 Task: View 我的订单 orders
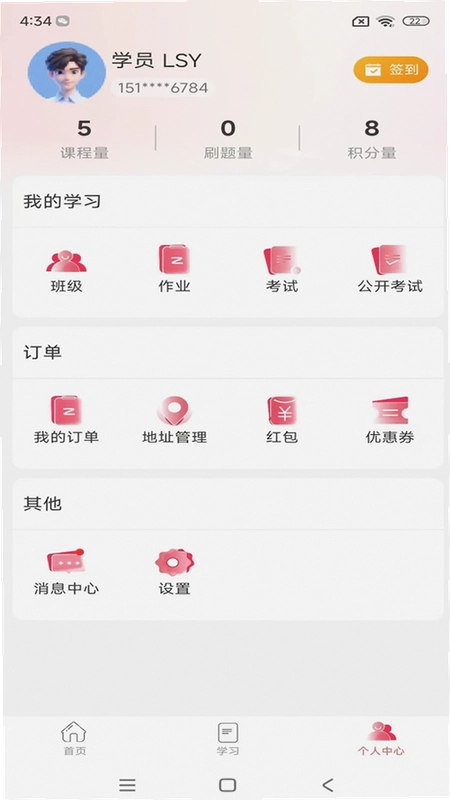pos(66,420)
